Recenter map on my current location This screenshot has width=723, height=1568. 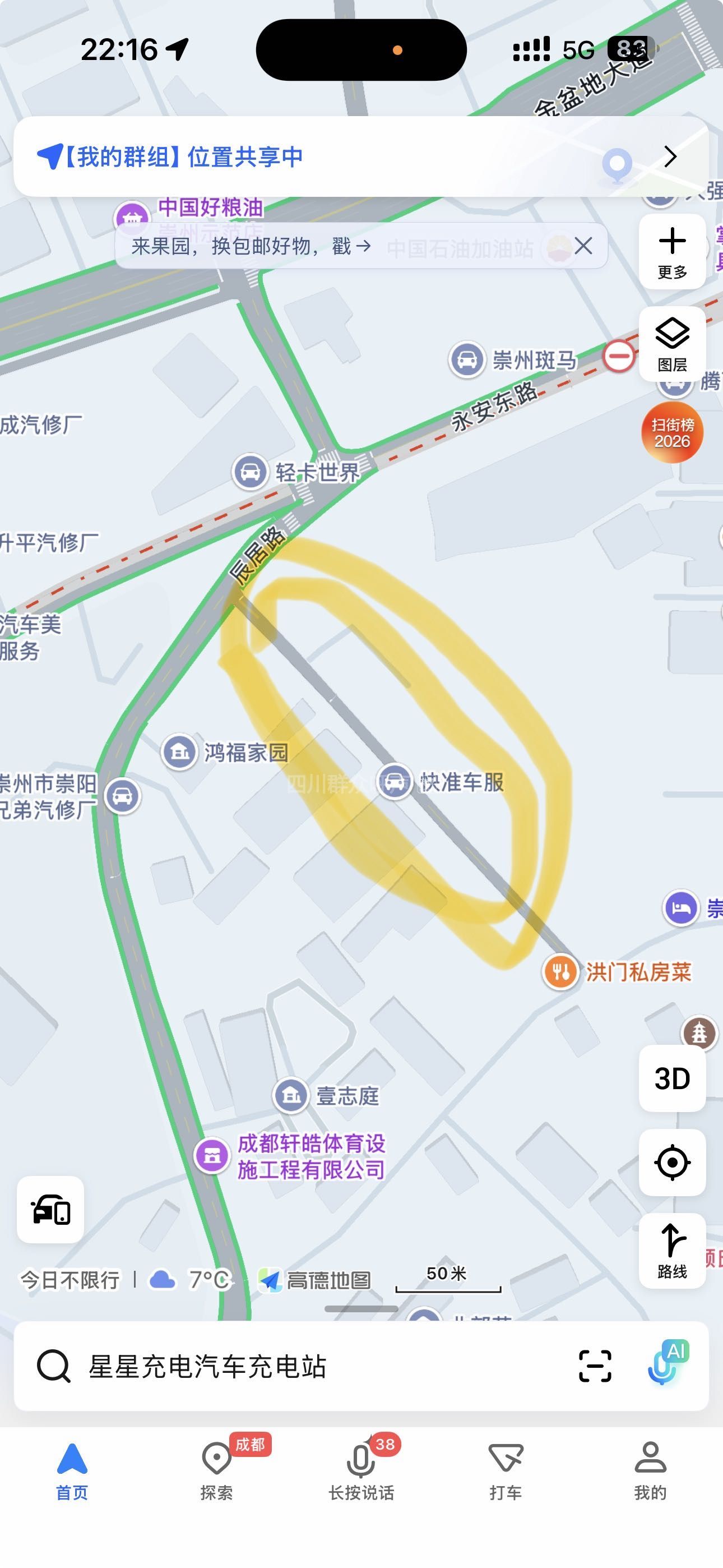click(672, 1162)
